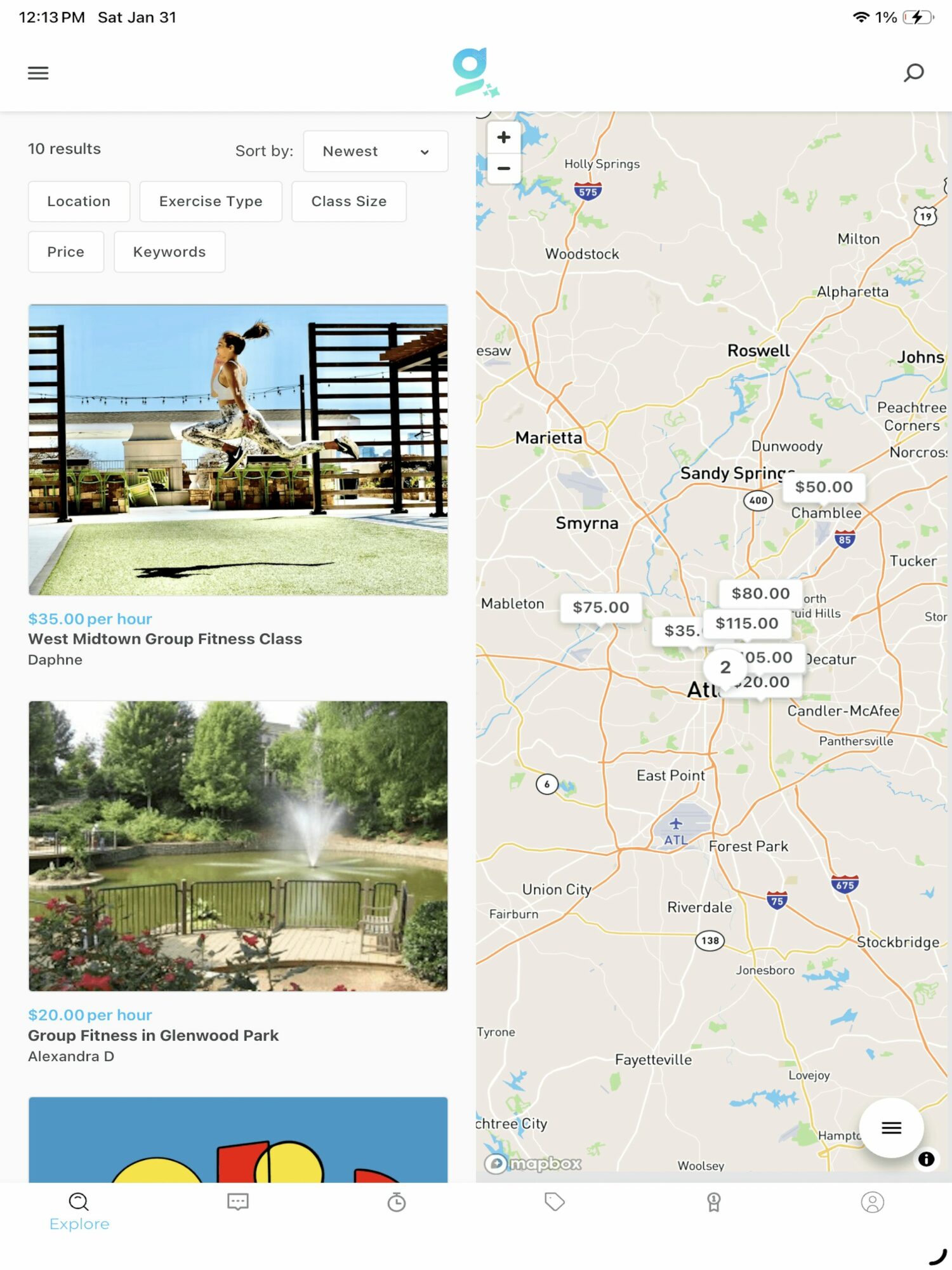Open the Price filter
Screen dimensions: 952x1270
pos(65,252)
